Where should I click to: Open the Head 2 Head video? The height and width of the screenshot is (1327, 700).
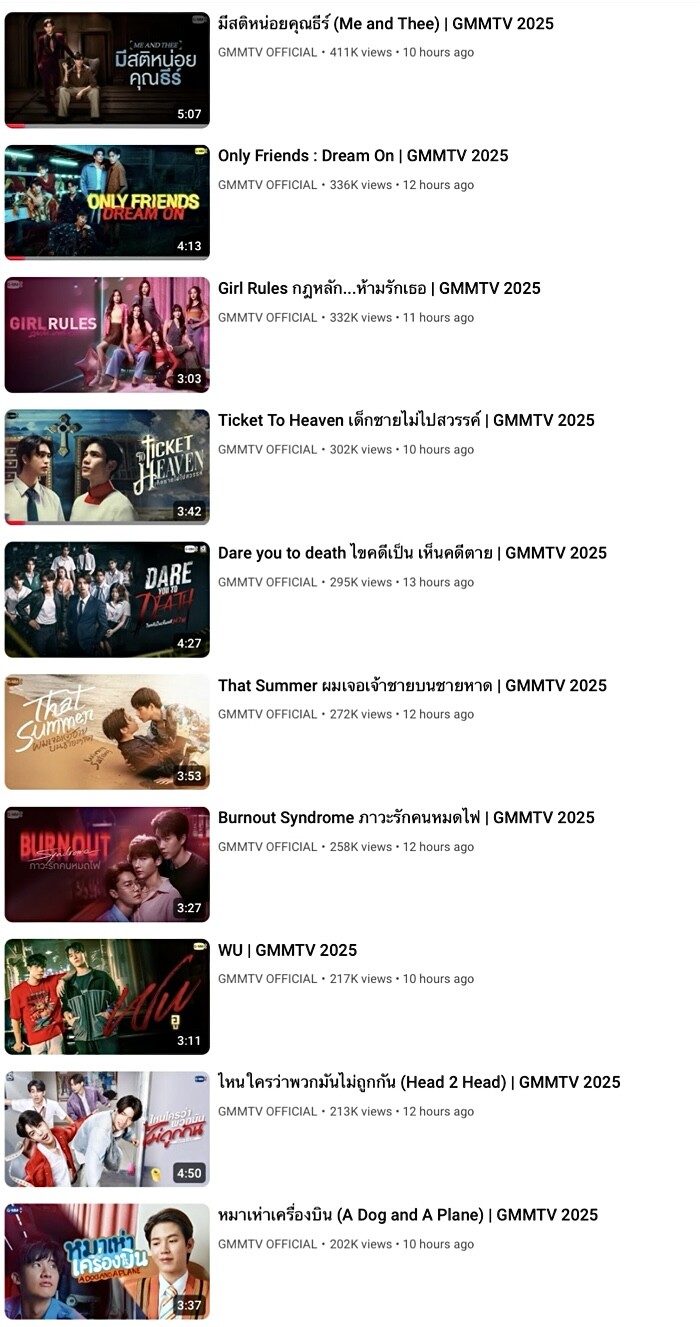click(106, 1128)
